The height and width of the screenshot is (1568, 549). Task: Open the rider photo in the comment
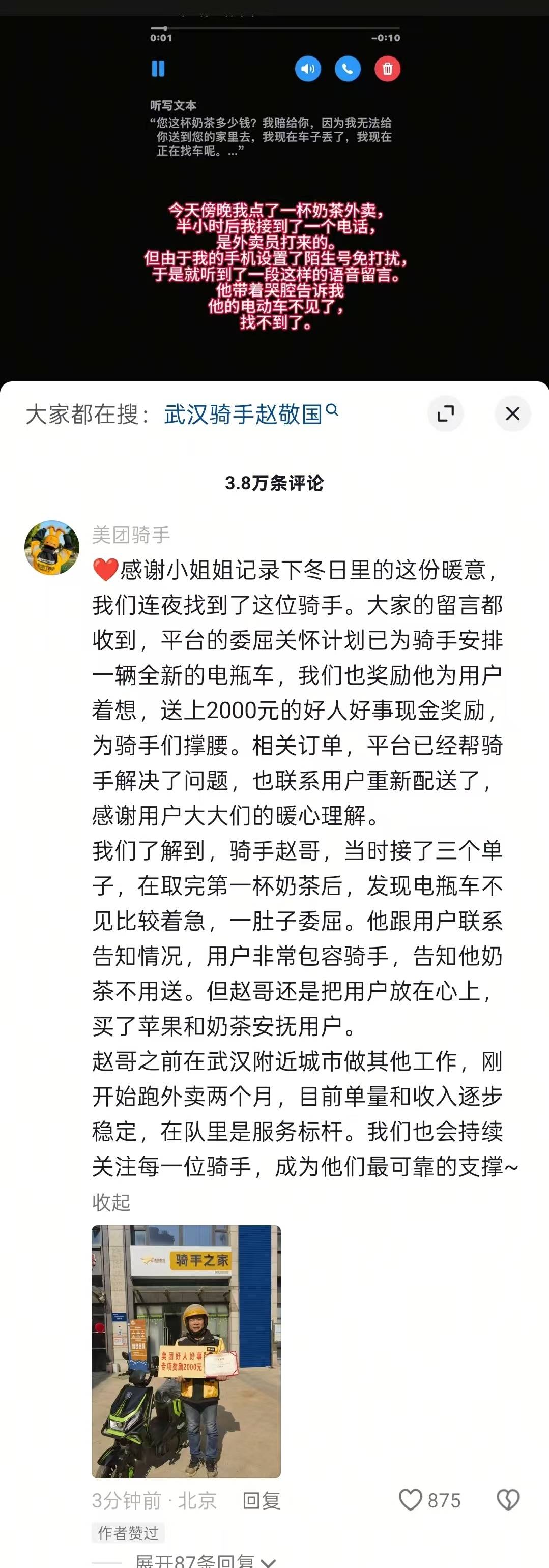186,1351
